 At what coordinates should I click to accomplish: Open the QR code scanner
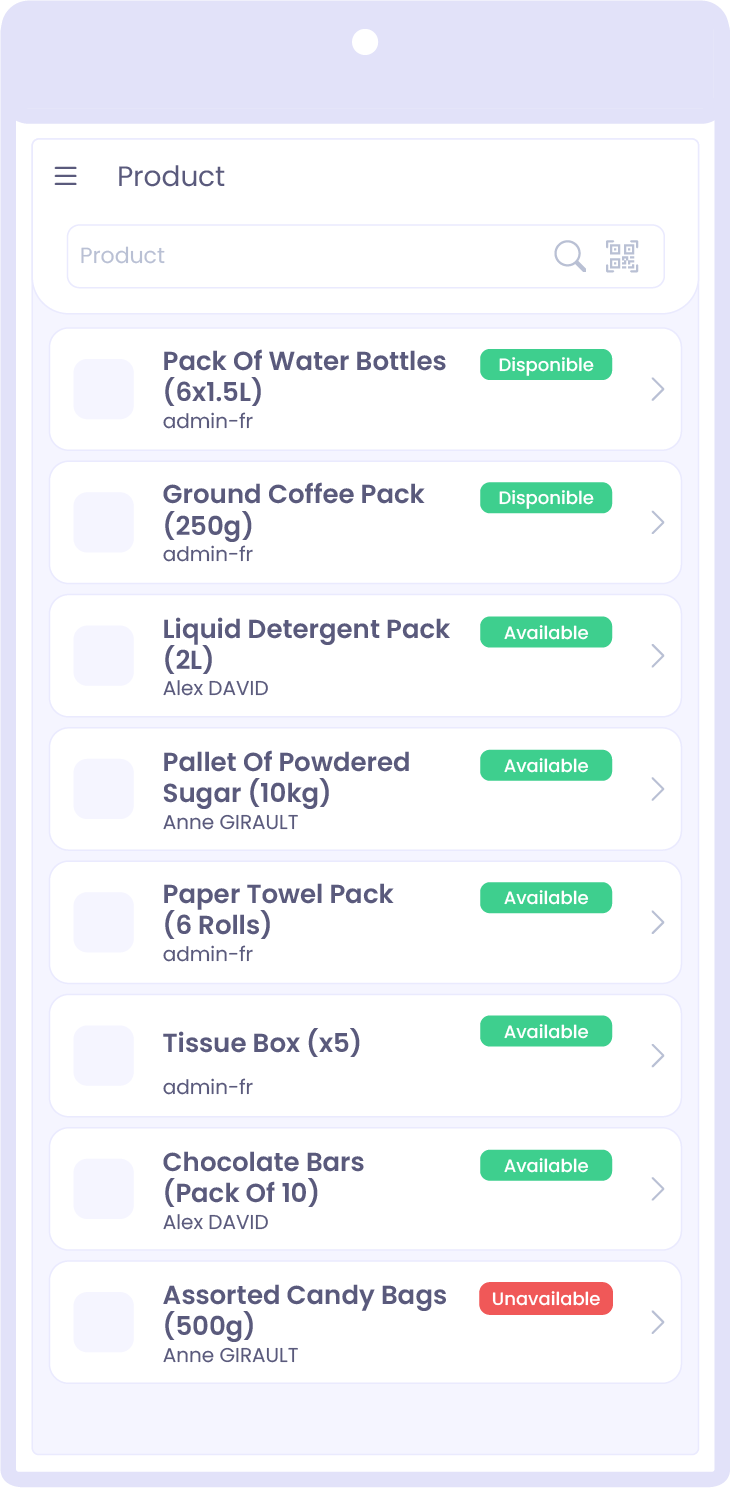(x=622, y=256)
